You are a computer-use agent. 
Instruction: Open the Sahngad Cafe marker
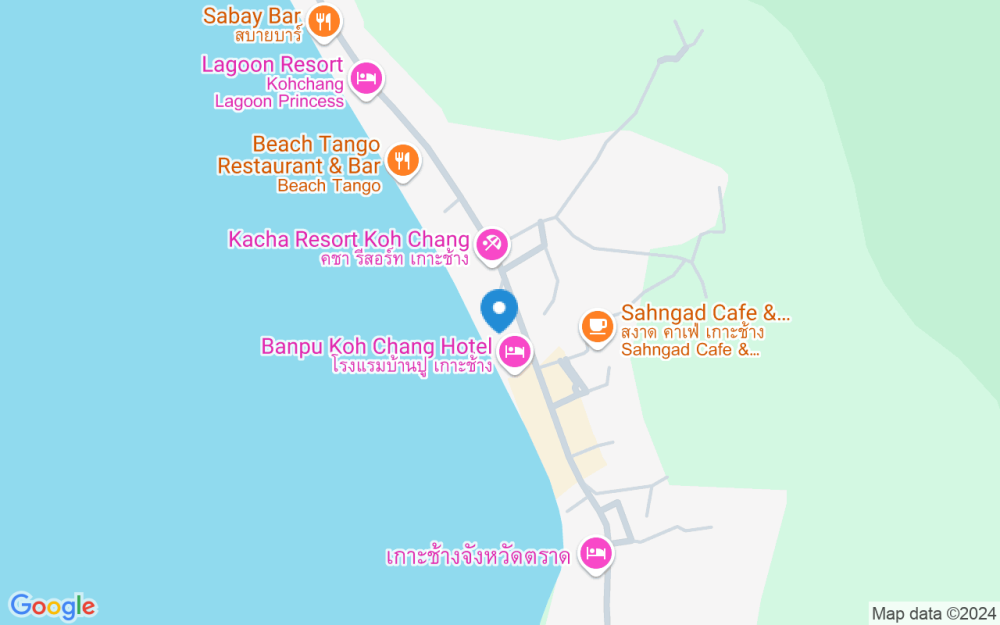click(597, 325)
